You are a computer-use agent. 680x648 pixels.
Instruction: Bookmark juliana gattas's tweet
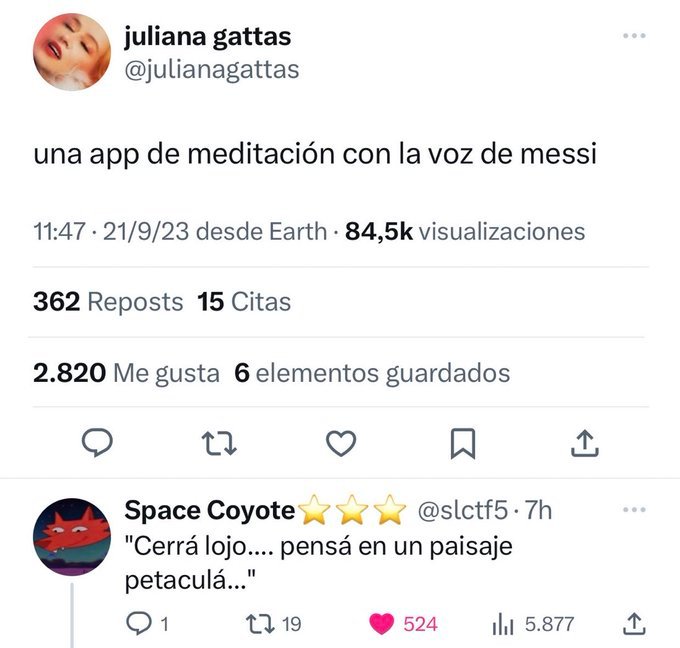click(462, 442)
